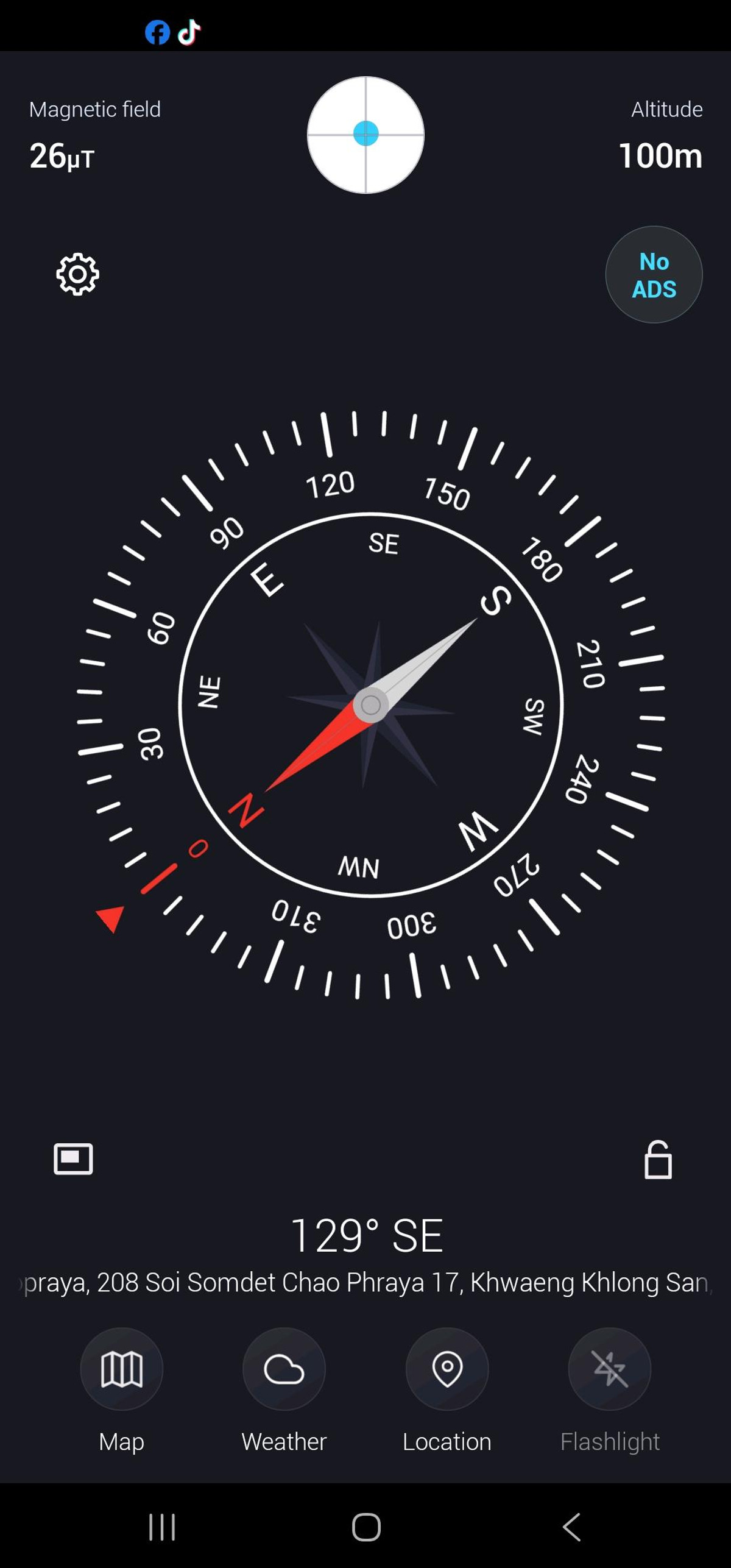Screen dimensions: 731x1568
Task: Open the Location button
Action: pos(447,1369)
